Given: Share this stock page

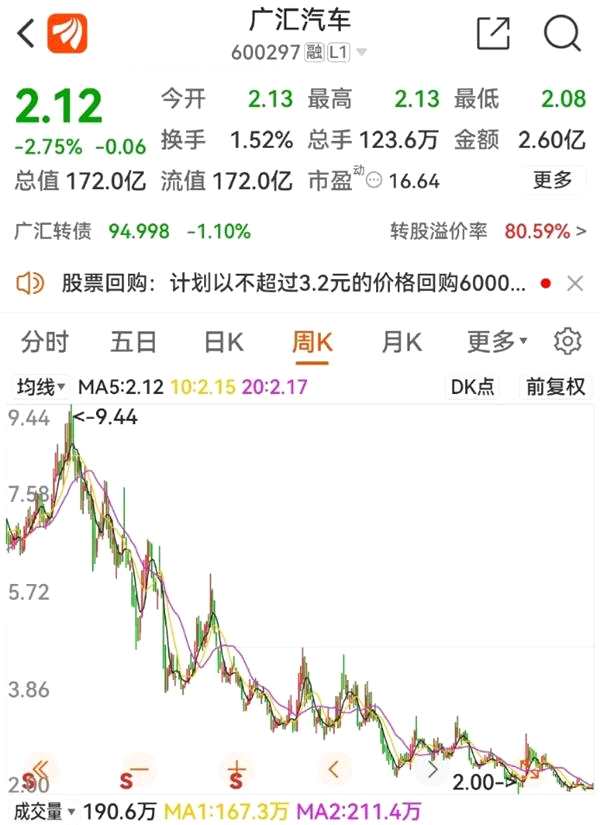Looking at the screenshot, I should click(x=493, y=34).
